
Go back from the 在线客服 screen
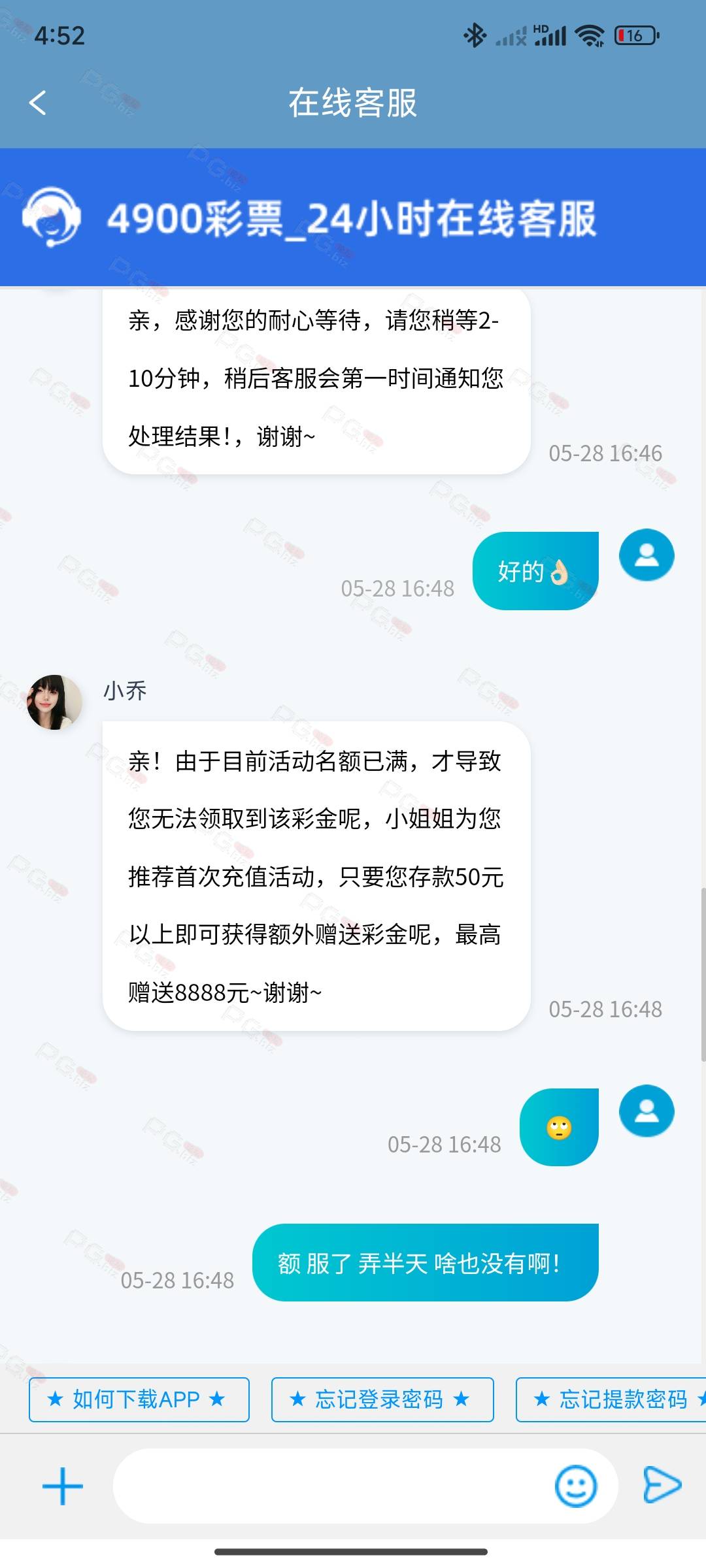click(38, 103)
